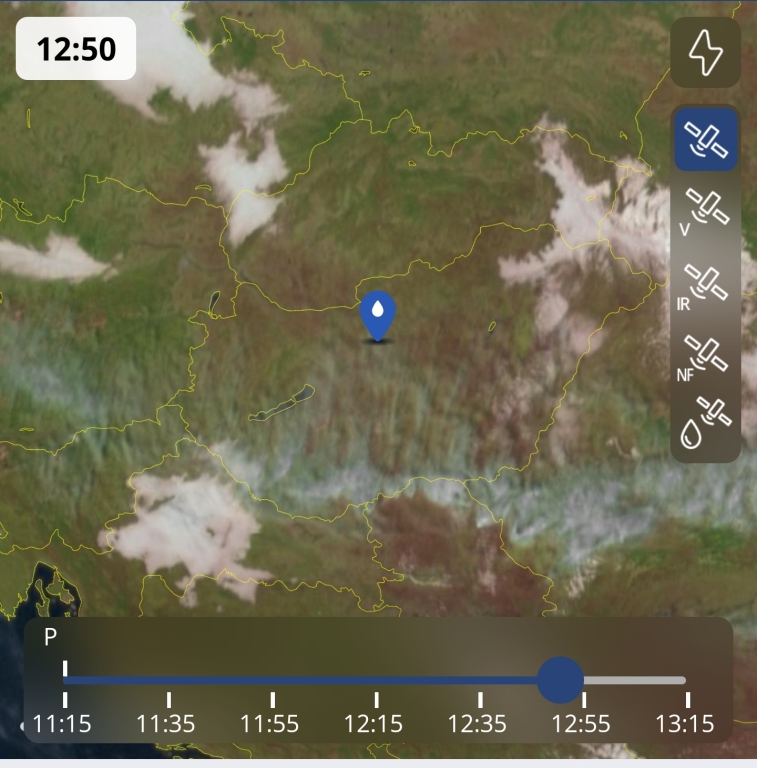Move the timeline to 12:55
The width and height of the screenshot is (757, 768).
tap(584, 681)
